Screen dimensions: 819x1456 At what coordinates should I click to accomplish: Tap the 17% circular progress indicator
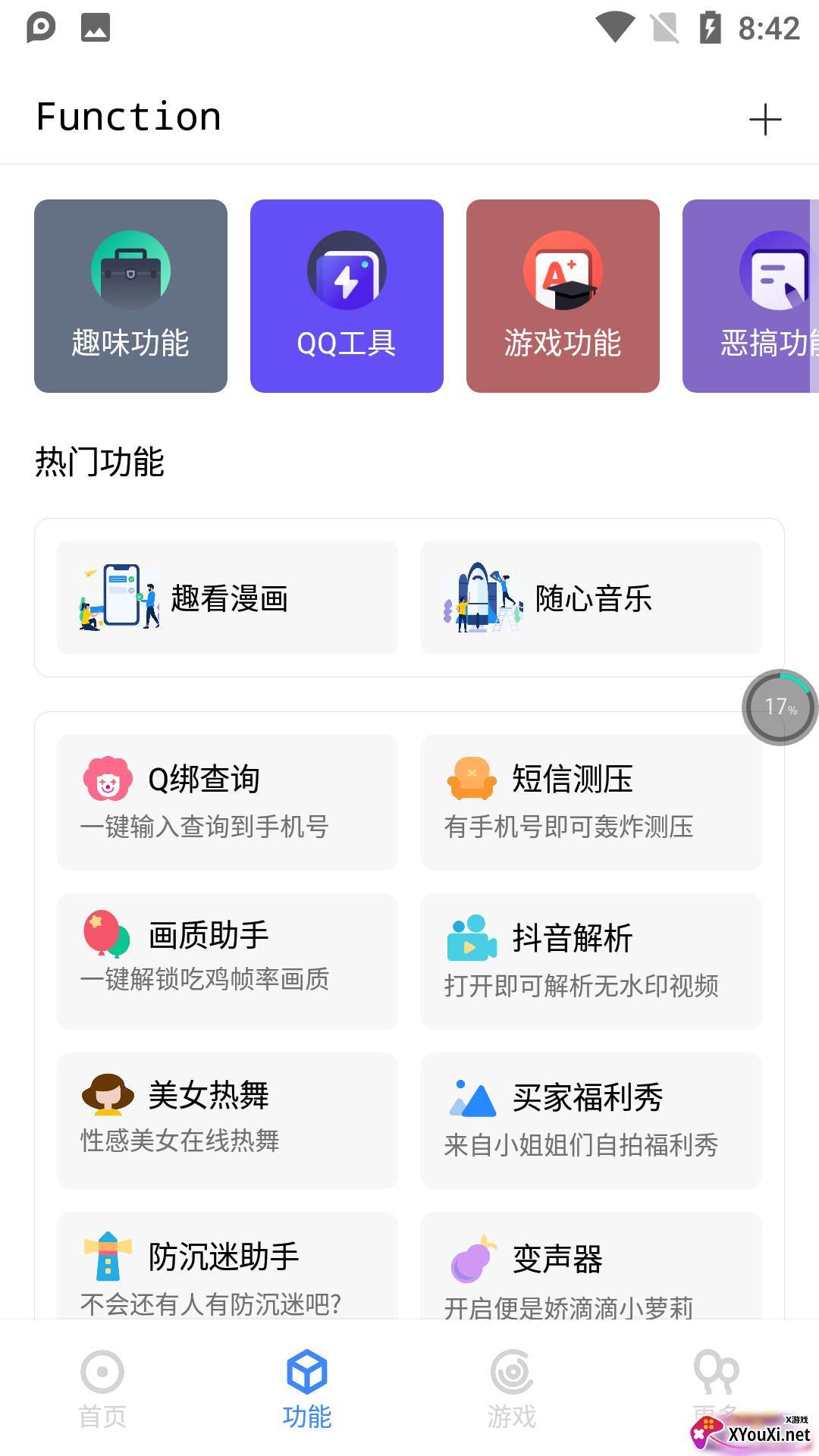pos(780,707)
